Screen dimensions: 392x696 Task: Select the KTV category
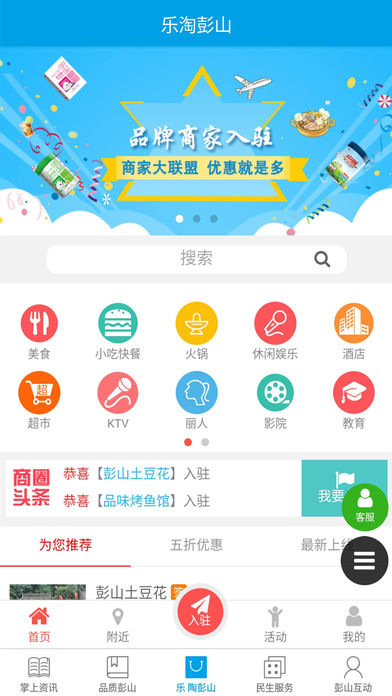point(118,400)
